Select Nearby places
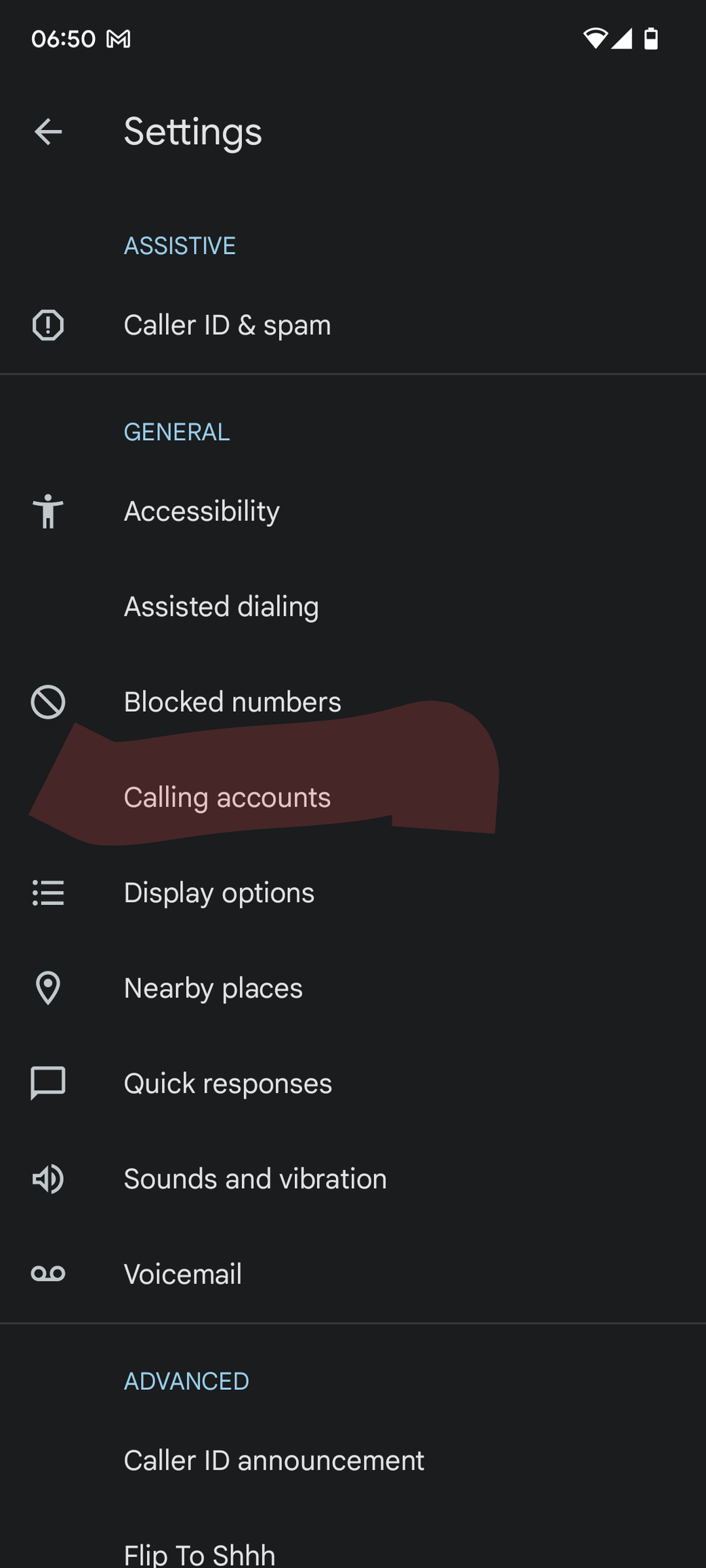The height and width of the screenshot is (1568, 706). (x=353, y=988)
